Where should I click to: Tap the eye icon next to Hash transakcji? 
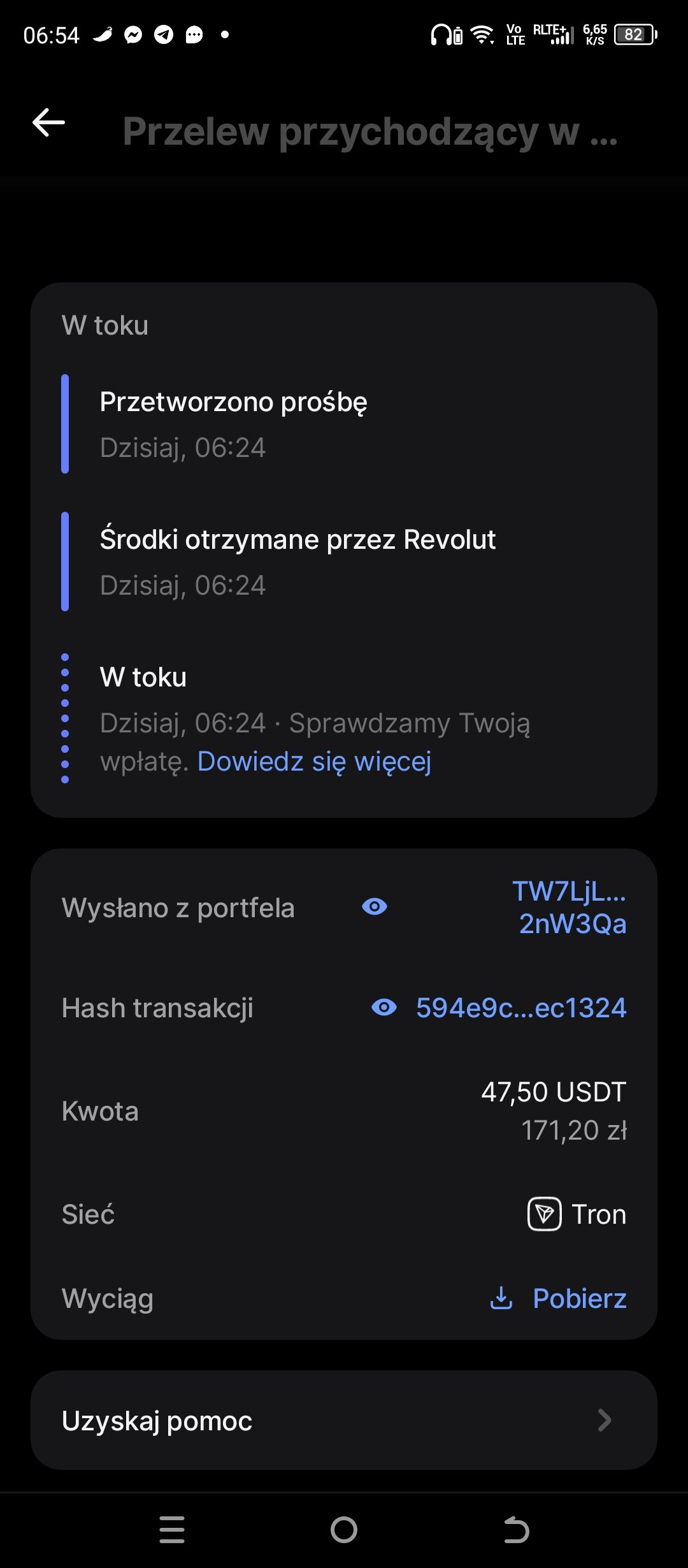384,1007
